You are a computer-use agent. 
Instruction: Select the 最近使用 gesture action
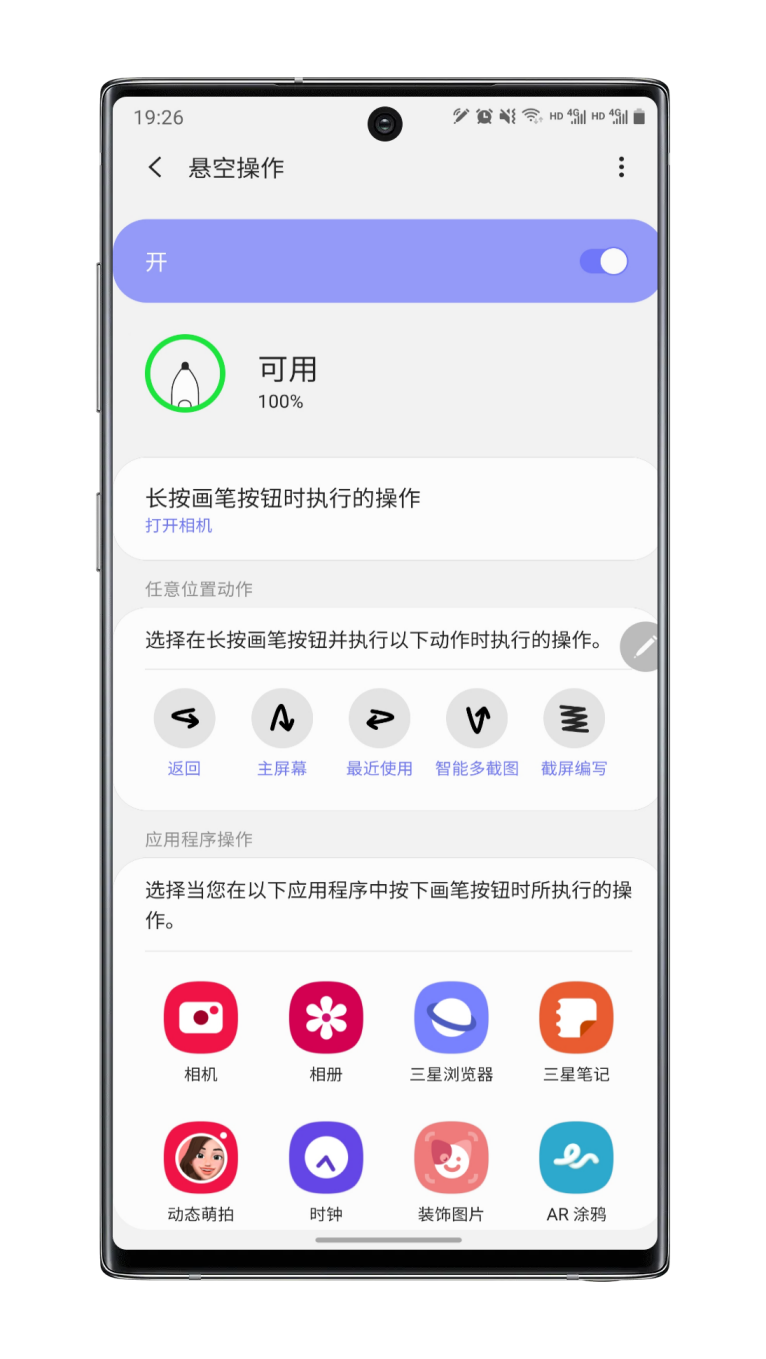379,719
